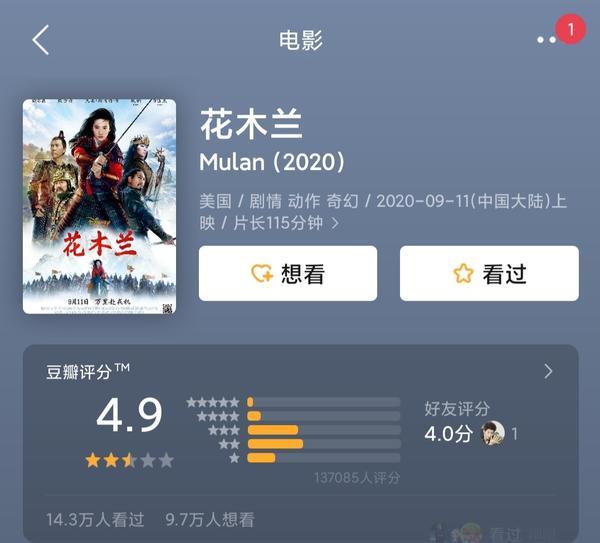Open the 花木兰 movie poster

point(99,206)
